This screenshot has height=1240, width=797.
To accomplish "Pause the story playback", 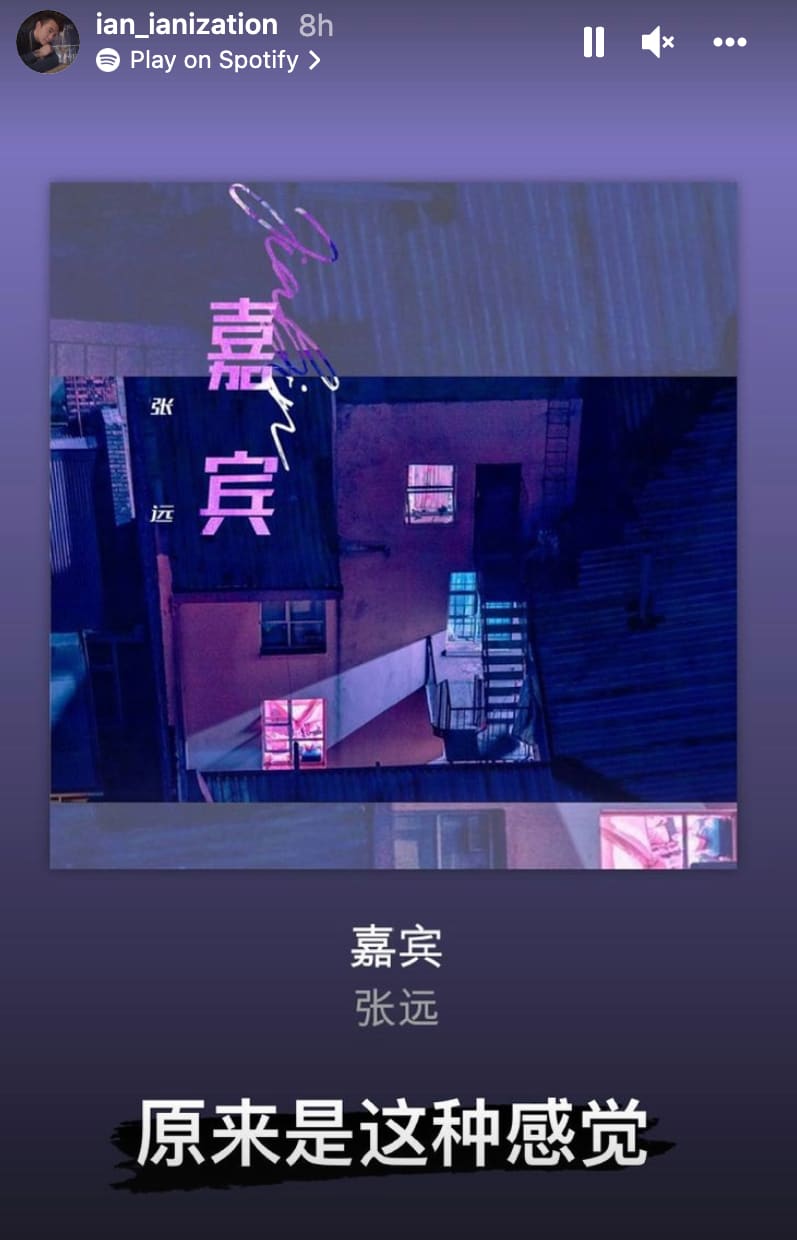I will [x=594, y=42].
